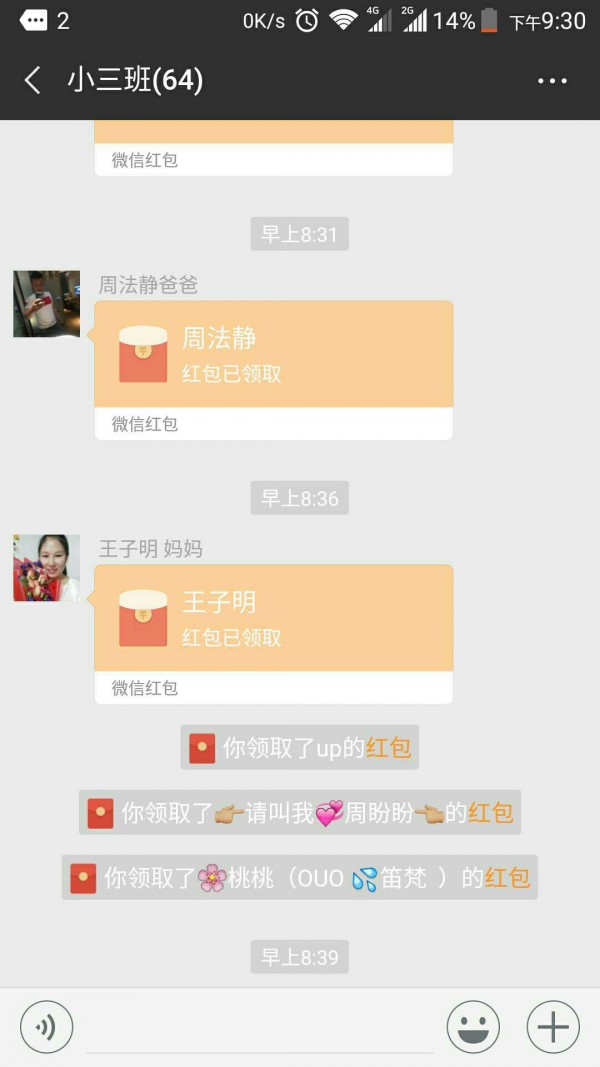Open the group chat overflow menu
The width and height of the screenshot is (600, 1067).
pos(552,81)
